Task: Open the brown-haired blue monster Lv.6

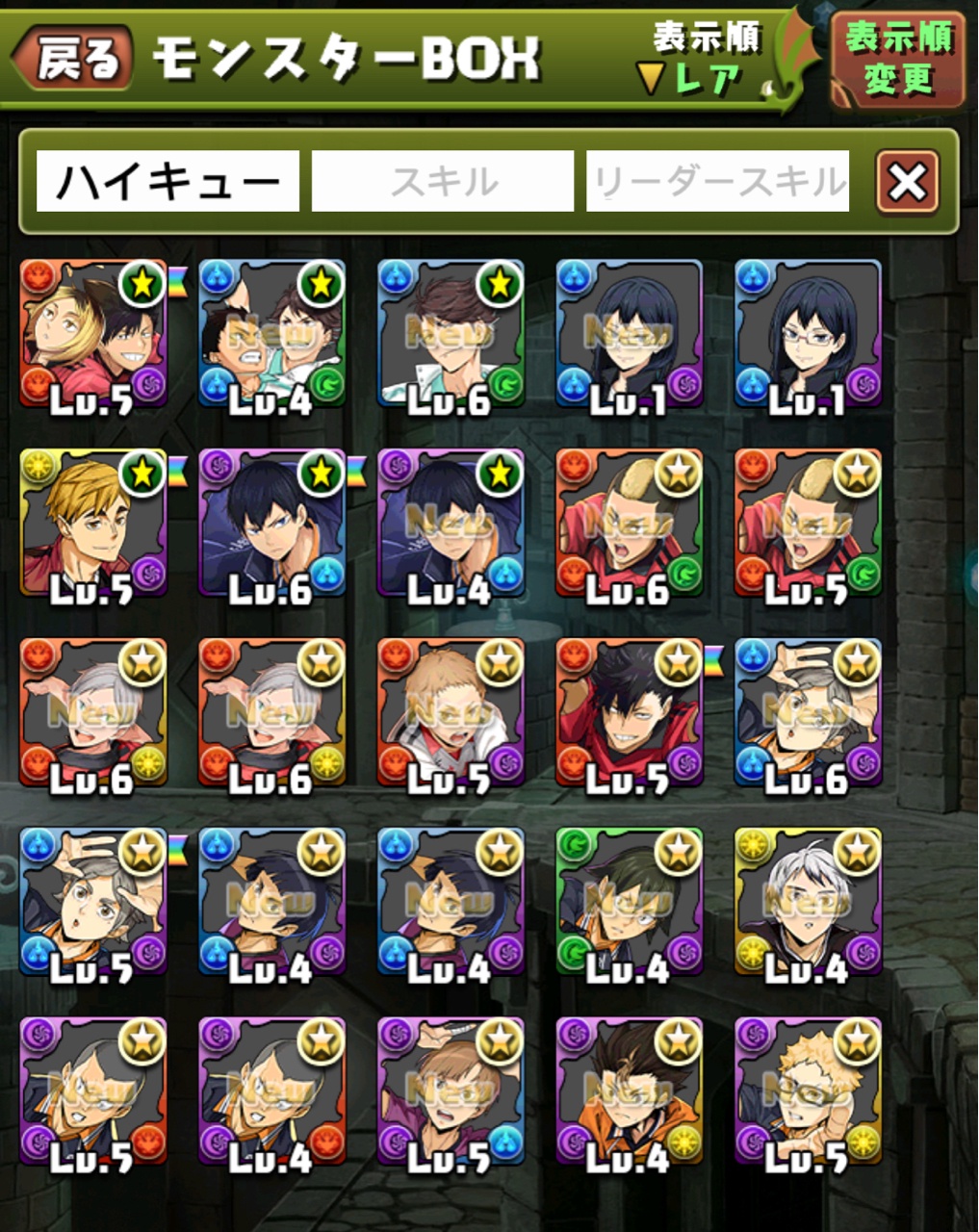Action: point(451,334)
